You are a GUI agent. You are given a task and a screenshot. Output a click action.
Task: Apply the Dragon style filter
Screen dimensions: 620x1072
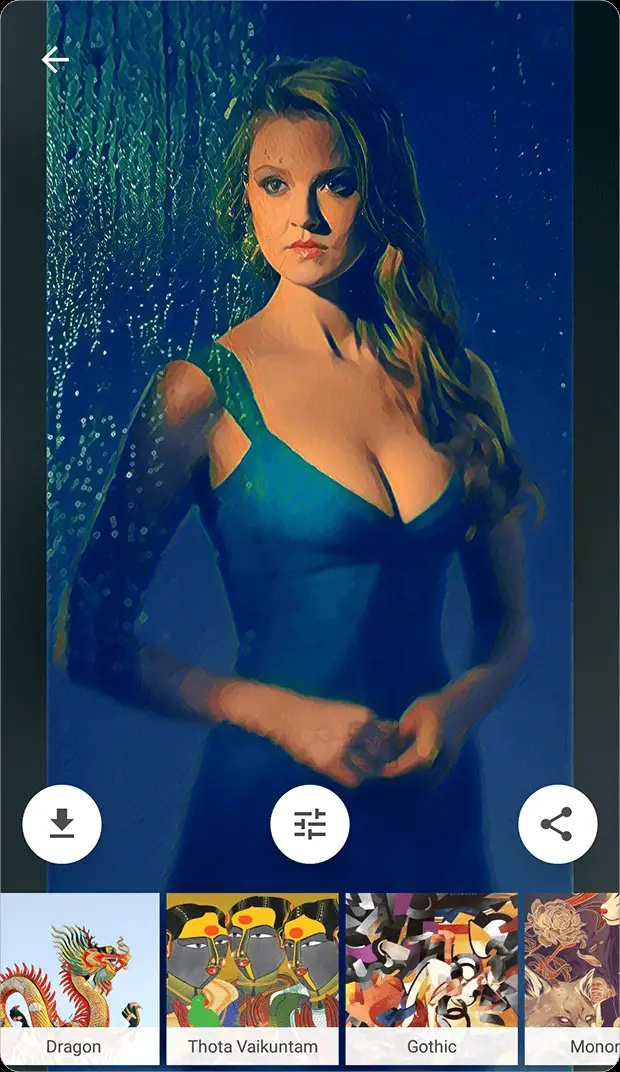click(x=79, y=979)
